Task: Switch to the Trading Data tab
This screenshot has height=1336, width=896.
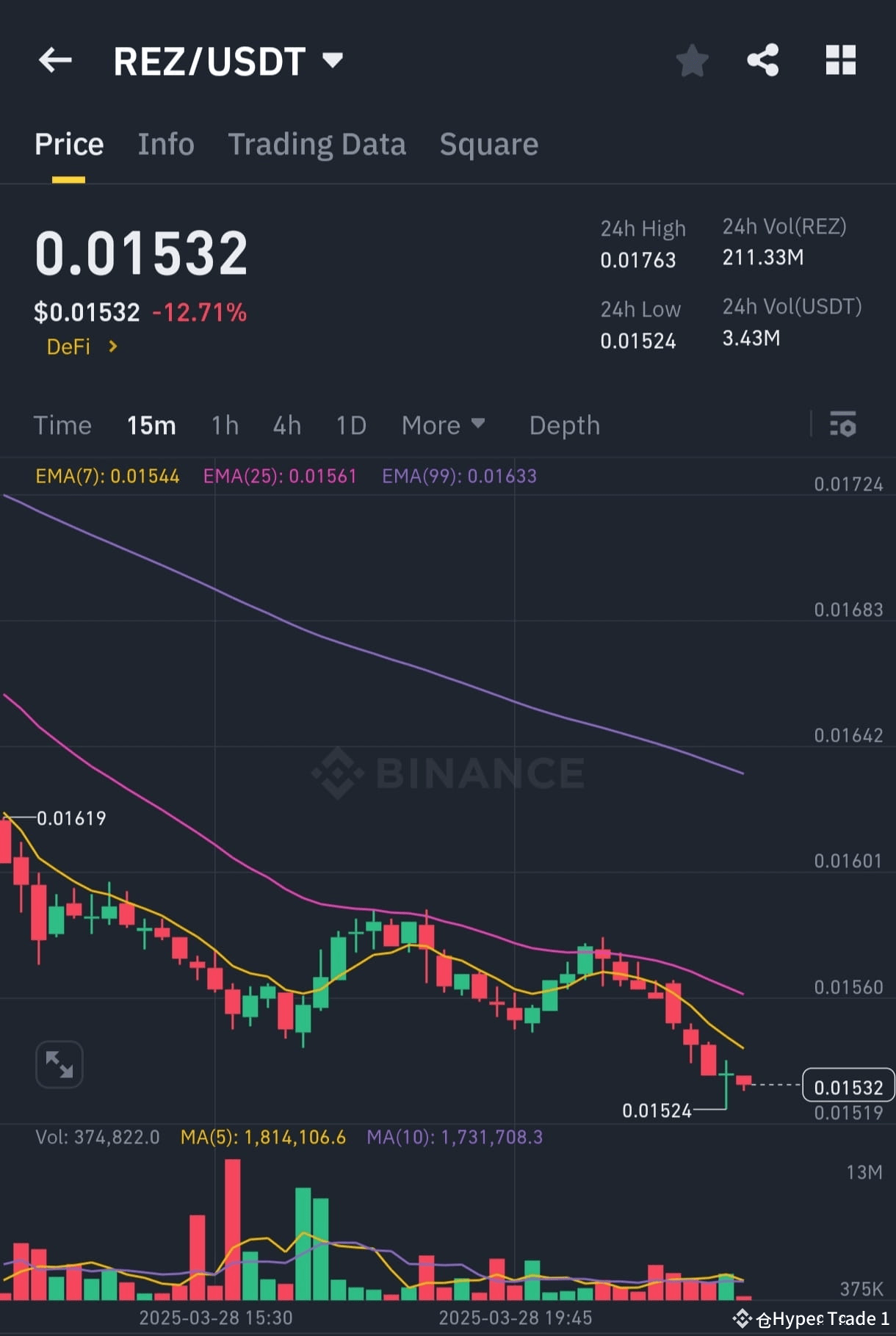Action: point(317,144)
